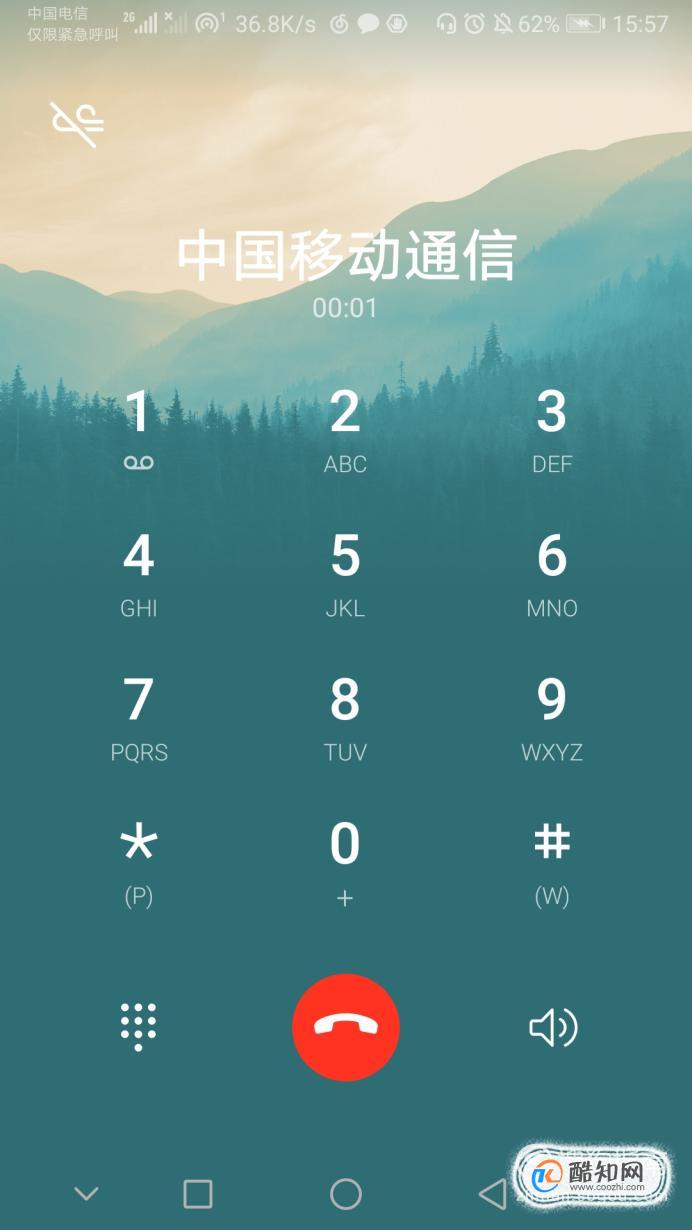Image resolution: width=692 pixels, height=1230 pixels.
Task: Hide the dial pad
Action: (138, 1027)
